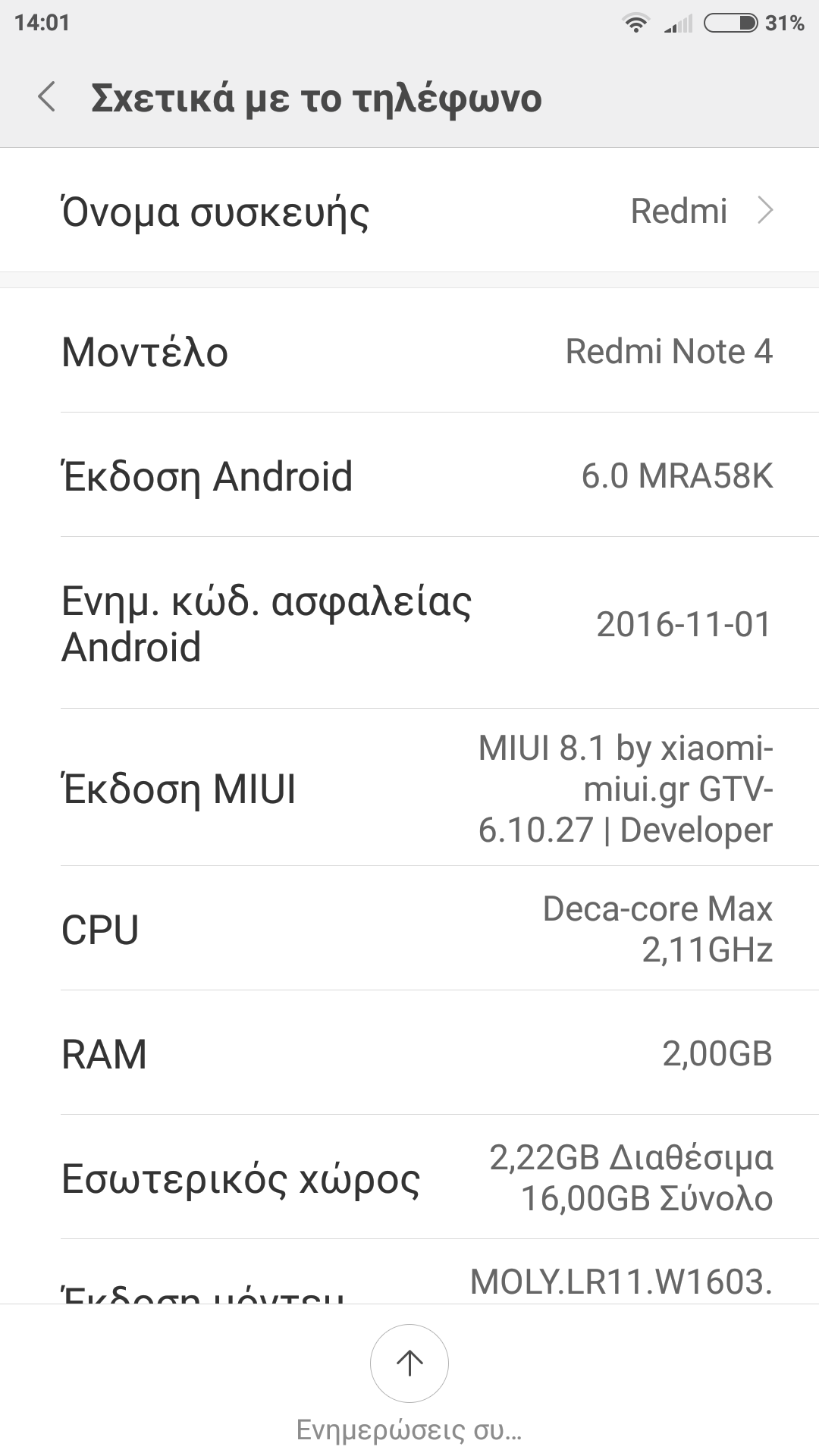819x1456 pixels.
Task: Tap the CPU row
Action: (x=409, y=929)
